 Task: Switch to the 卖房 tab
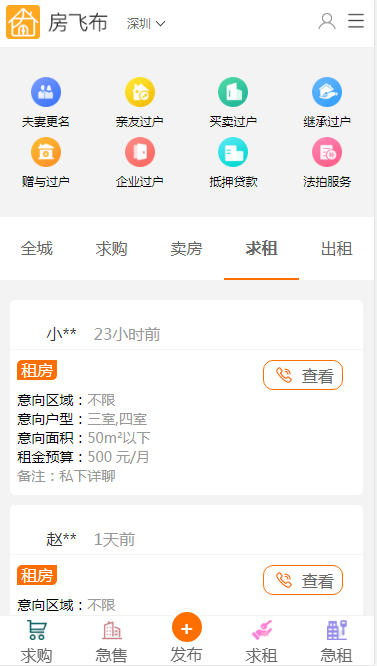(x=186, y=248)
